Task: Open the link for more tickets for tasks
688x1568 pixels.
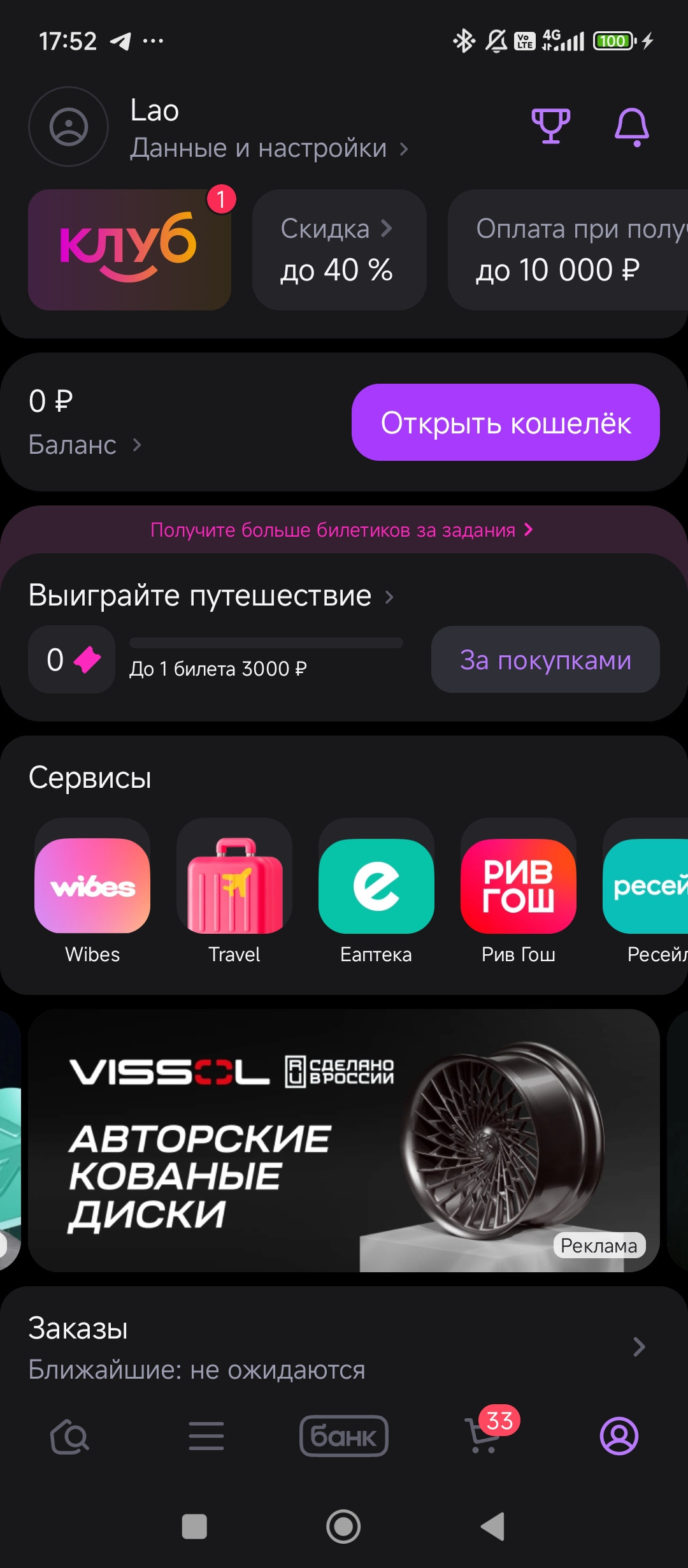Action: 341,530
